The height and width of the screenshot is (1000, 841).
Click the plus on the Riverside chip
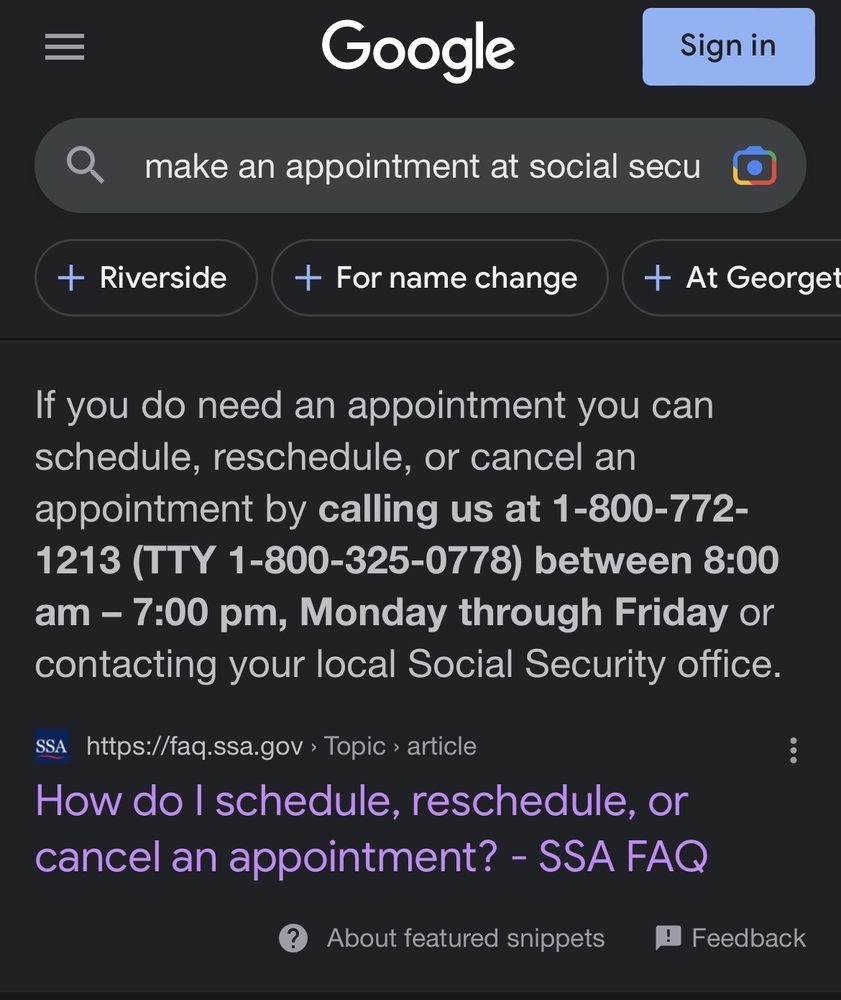[x=70, y=278]
